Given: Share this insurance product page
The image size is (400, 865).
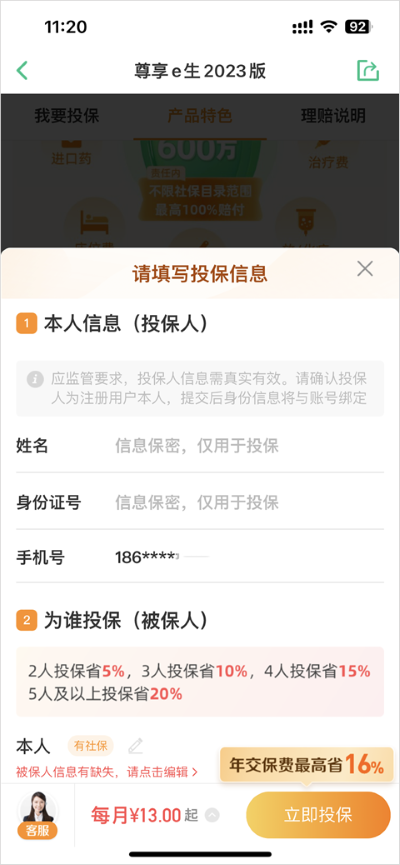Looking at the screenshot, I should coord(368,71).
